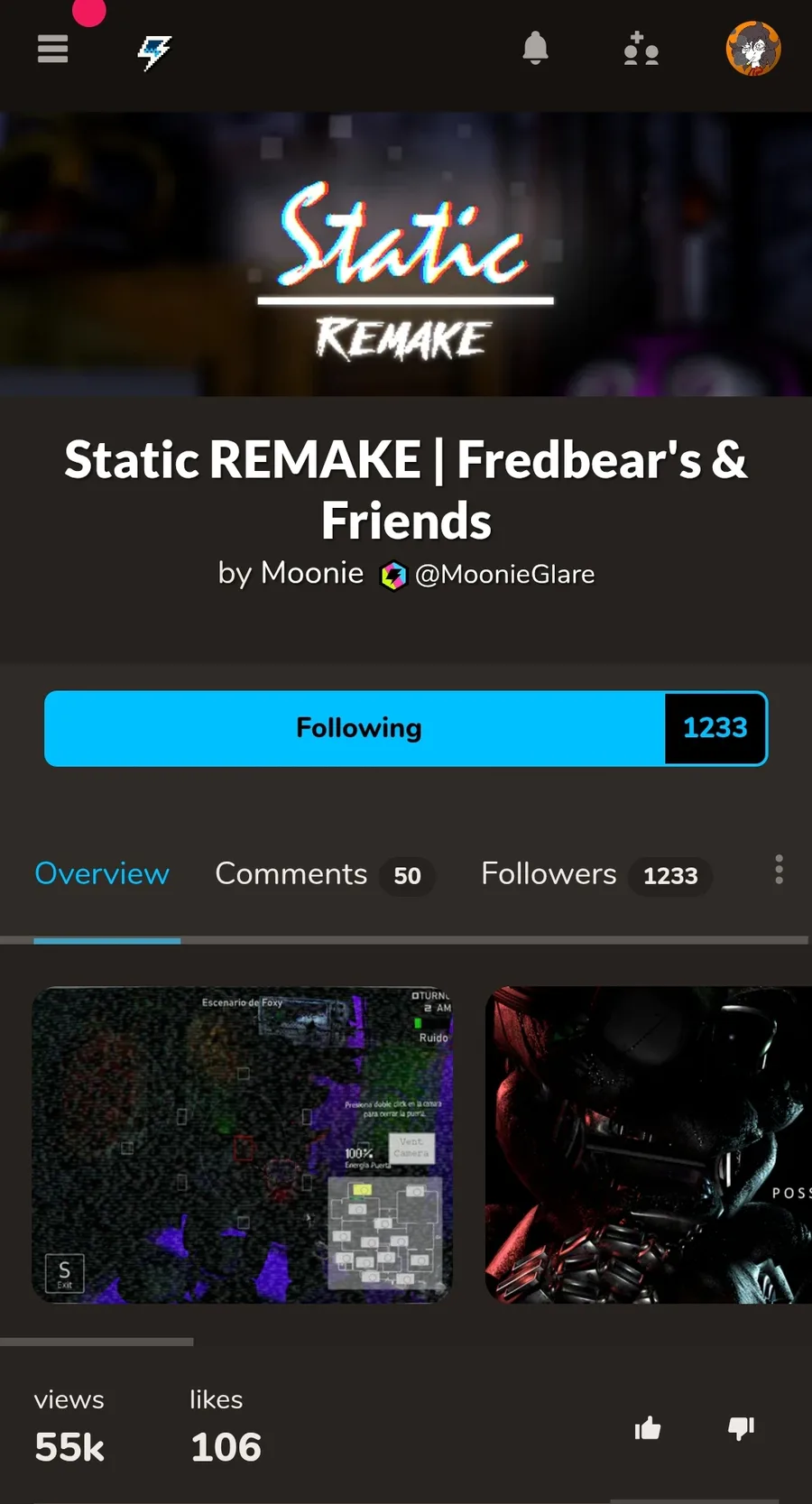Open the three-dot more options menu
812x1504 pixels.
pos(779,870)
